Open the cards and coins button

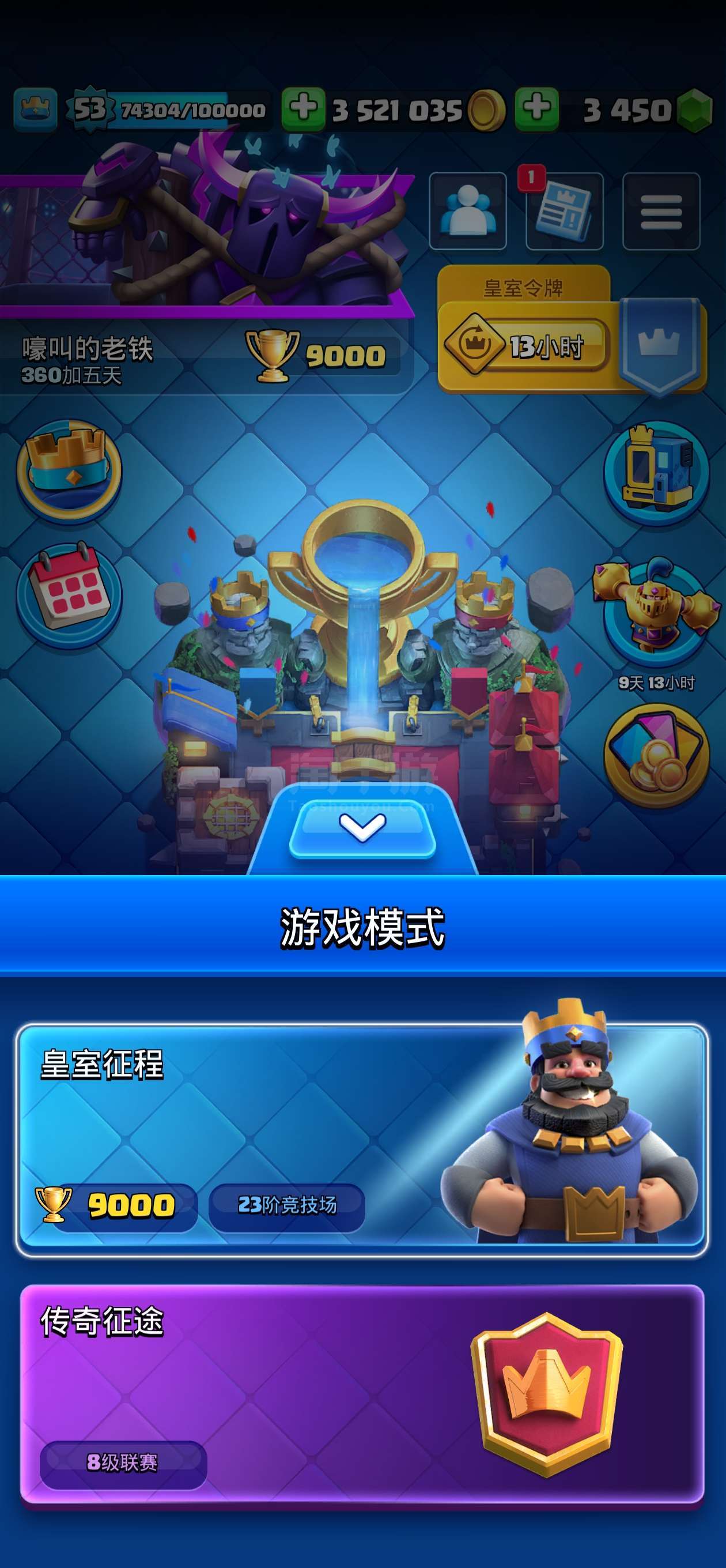pos(656,755)
